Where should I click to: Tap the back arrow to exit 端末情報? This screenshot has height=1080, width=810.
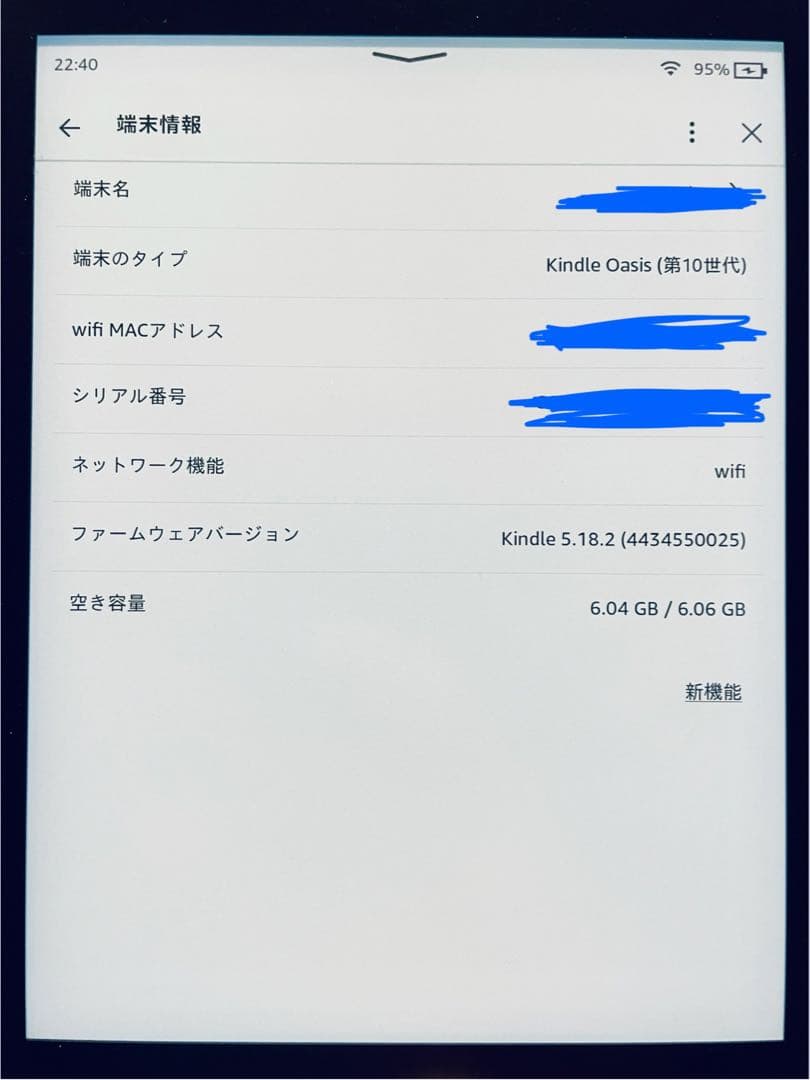coord(68,128)
